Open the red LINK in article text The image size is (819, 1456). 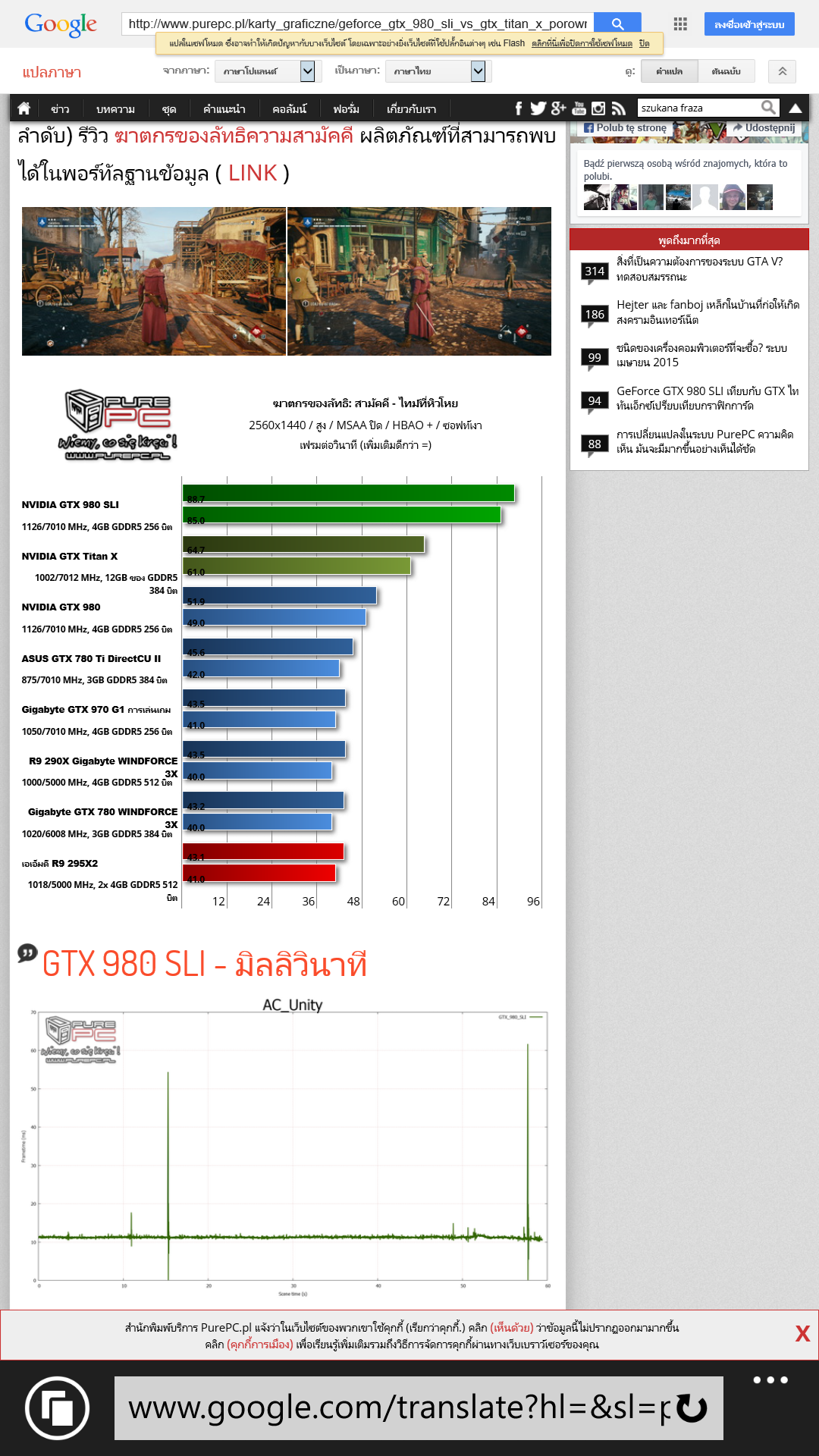pos(253,174)
